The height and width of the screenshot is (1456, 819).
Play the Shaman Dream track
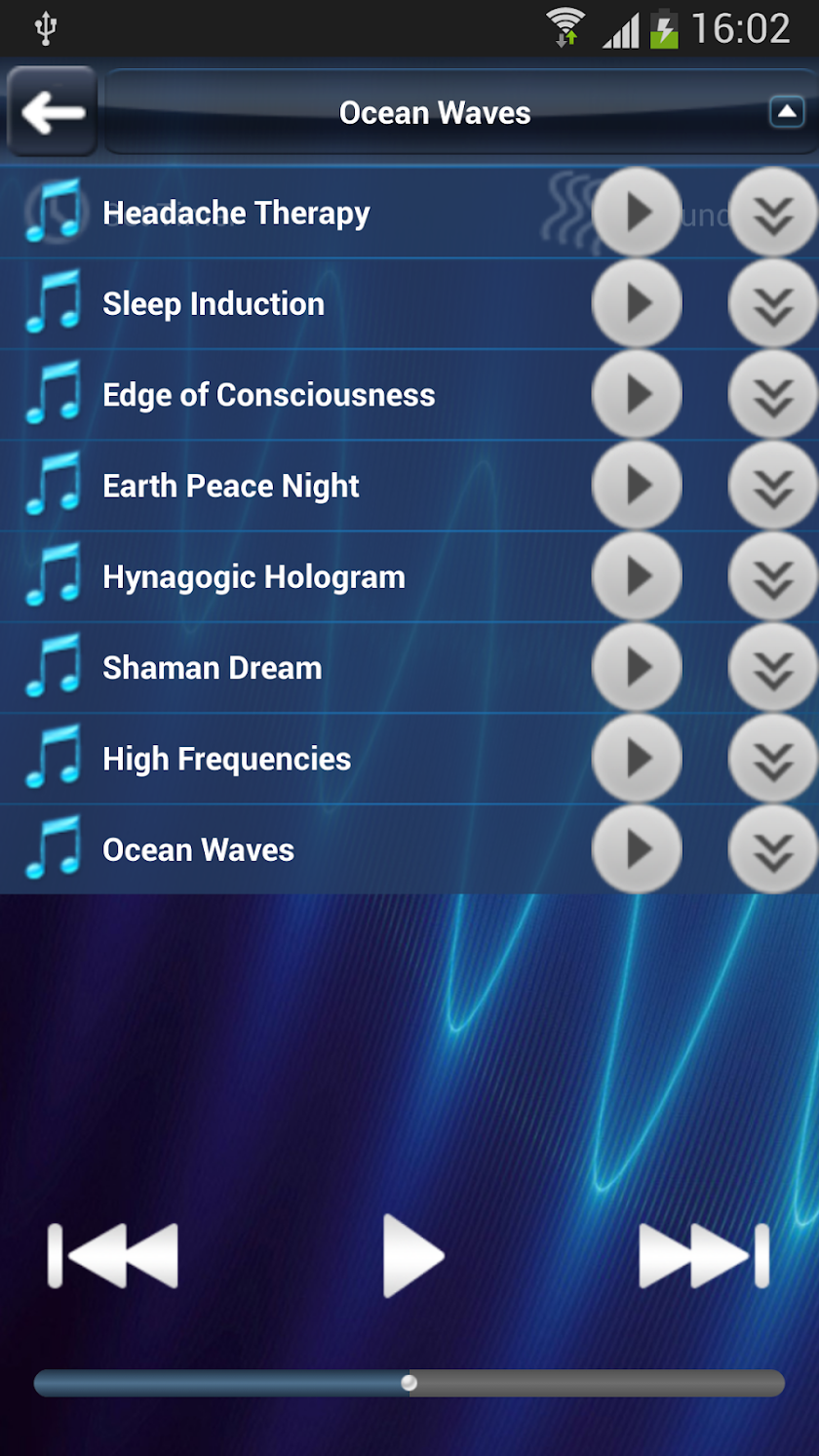[x=637, y=667]
